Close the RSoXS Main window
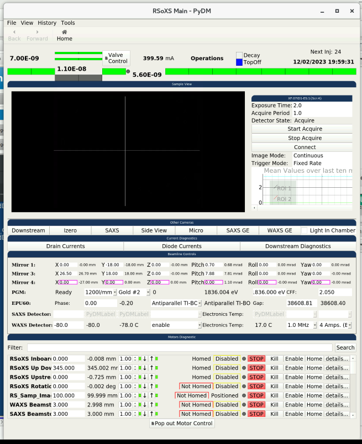Image resolution: width=362 pixels, height=444 pixels. coord(352,11)
